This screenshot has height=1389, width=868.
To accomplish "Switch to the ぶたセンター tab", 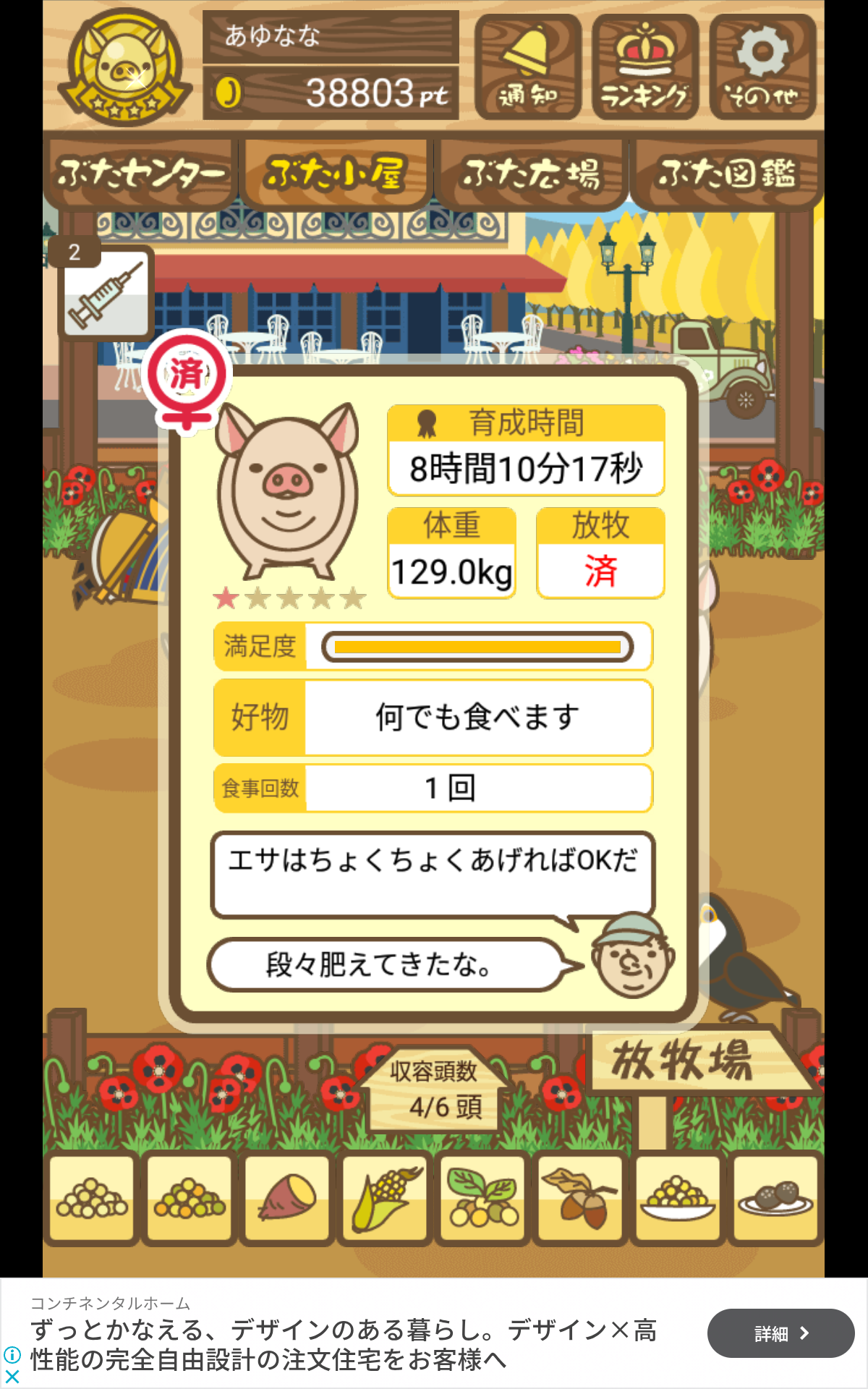I will pos(141,174).
